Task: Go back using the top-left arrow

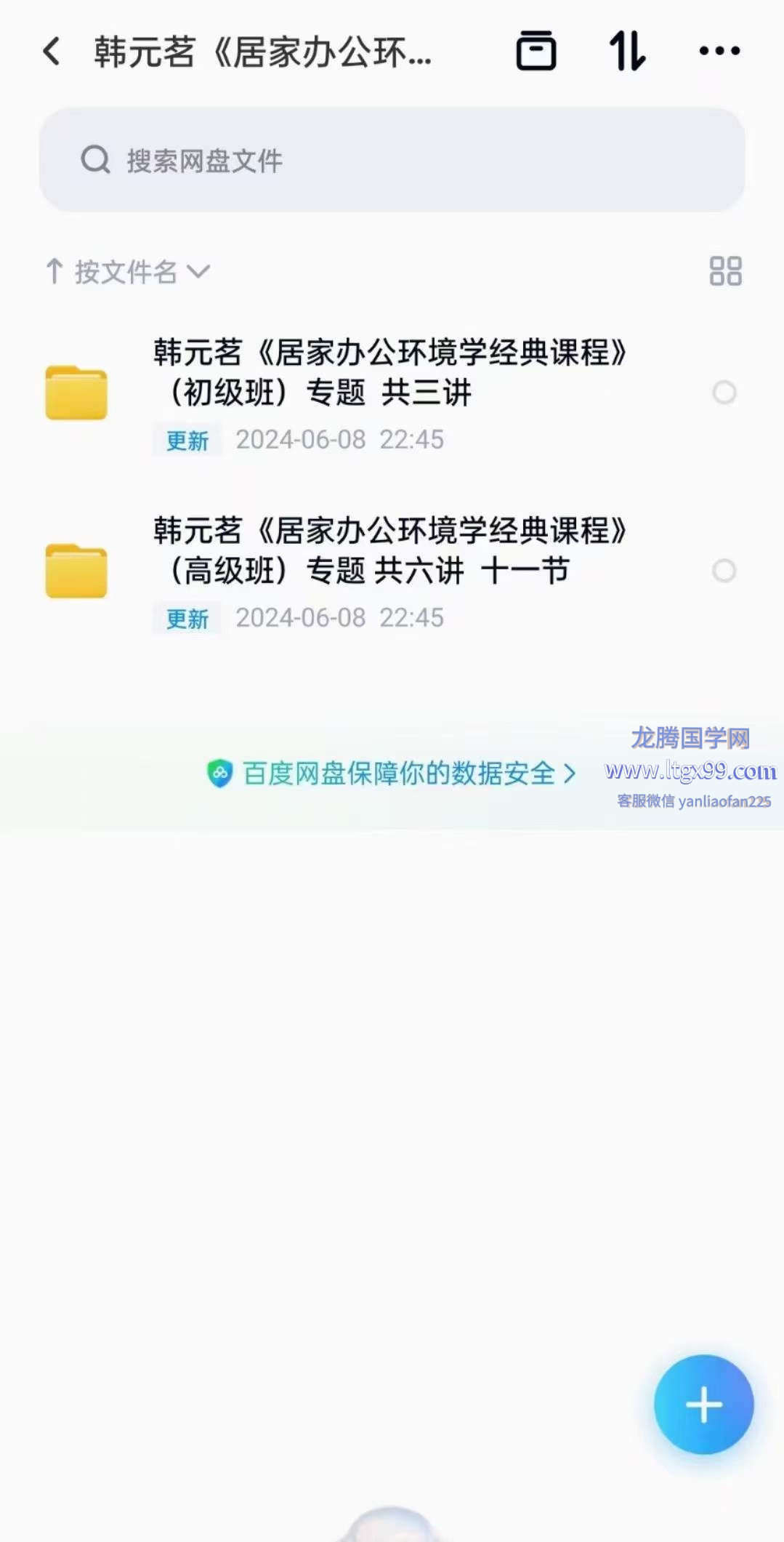Action: [52, 52]
